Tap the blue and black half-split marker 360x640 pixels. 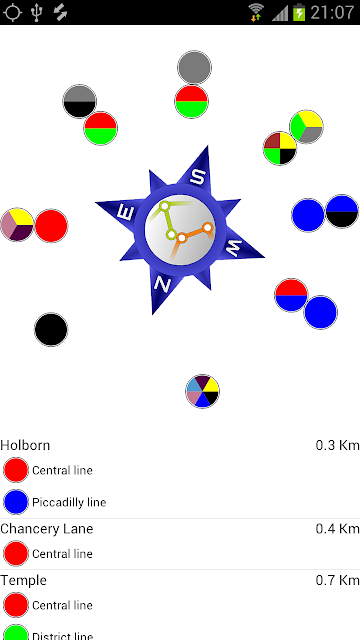pyautogui.click(x=342, y=211)
